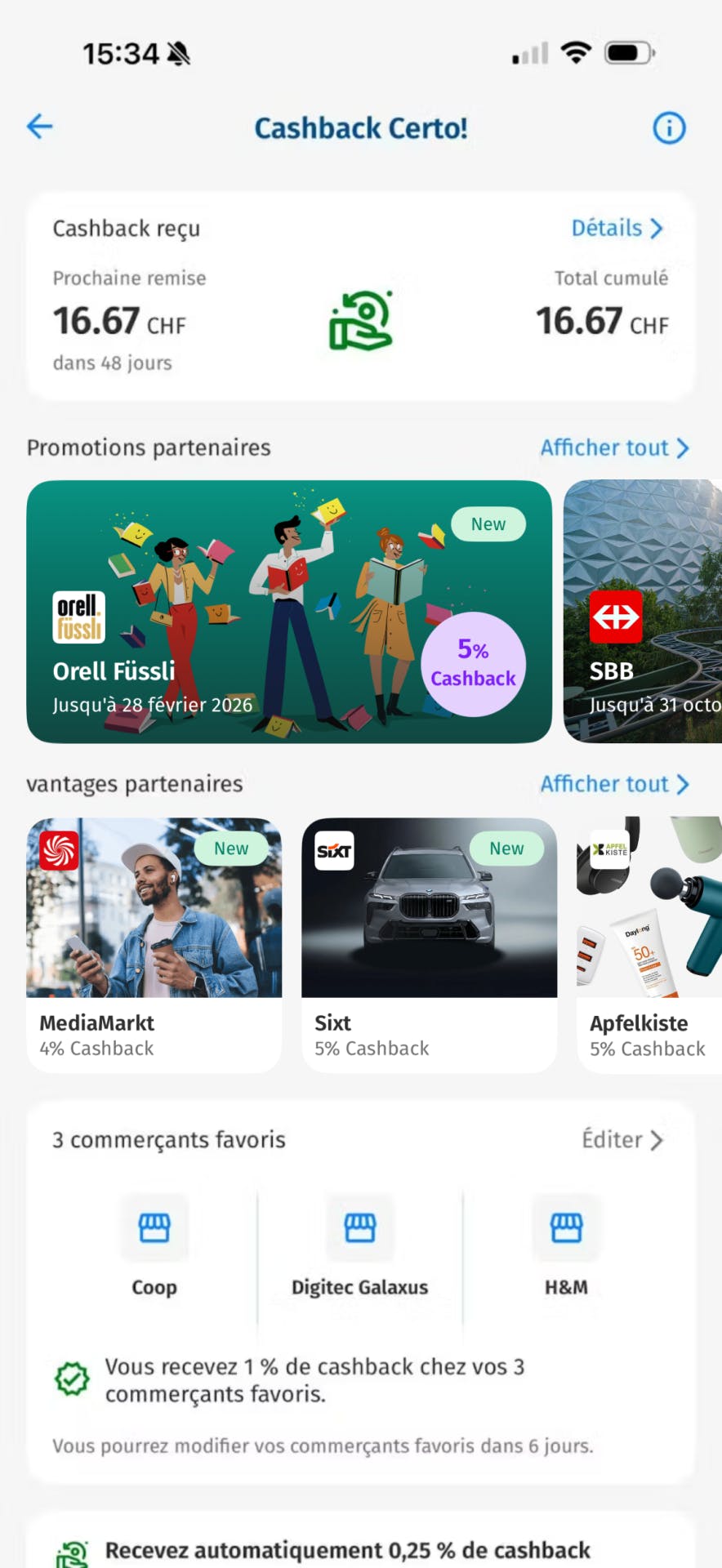Tap the back arrow to leave Cashback Certo
The image size is (722, 1568).
[38, 127]
